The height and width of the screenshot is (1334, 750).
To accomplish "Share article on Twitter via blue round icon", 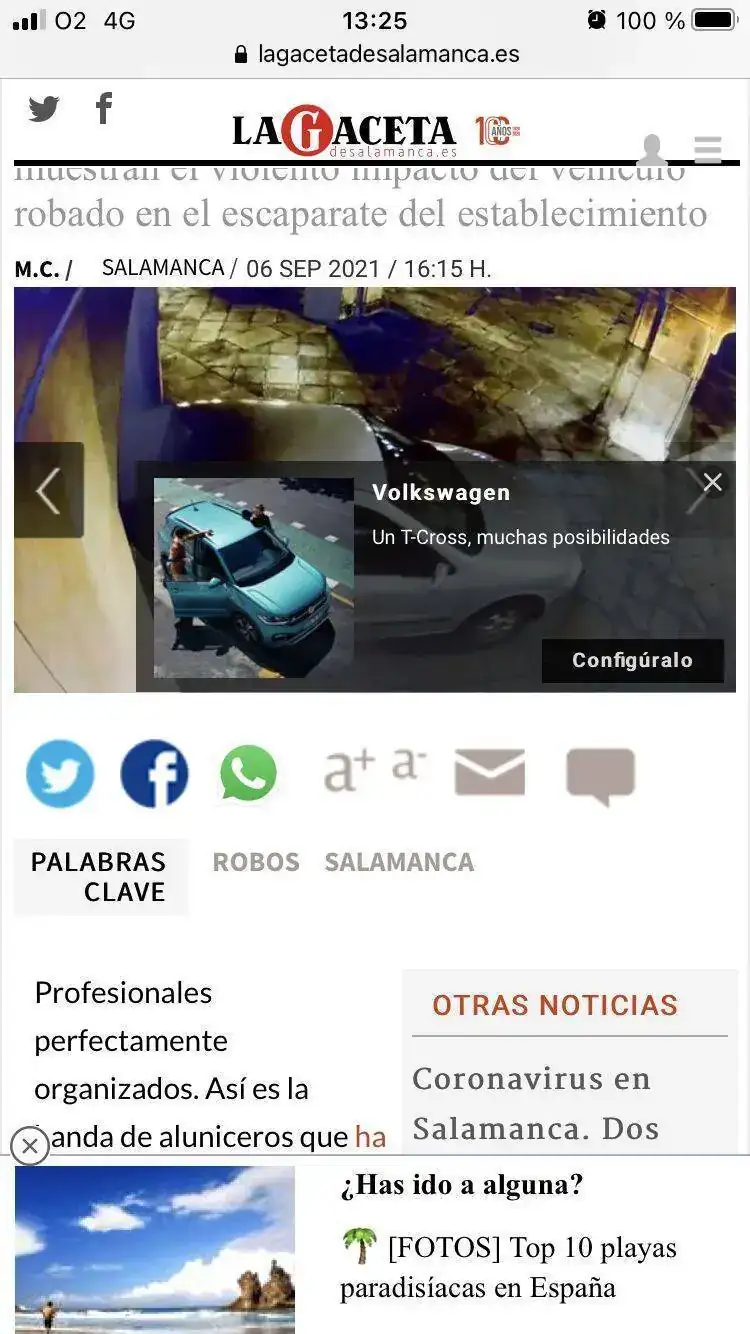I will tap(60, 774).
